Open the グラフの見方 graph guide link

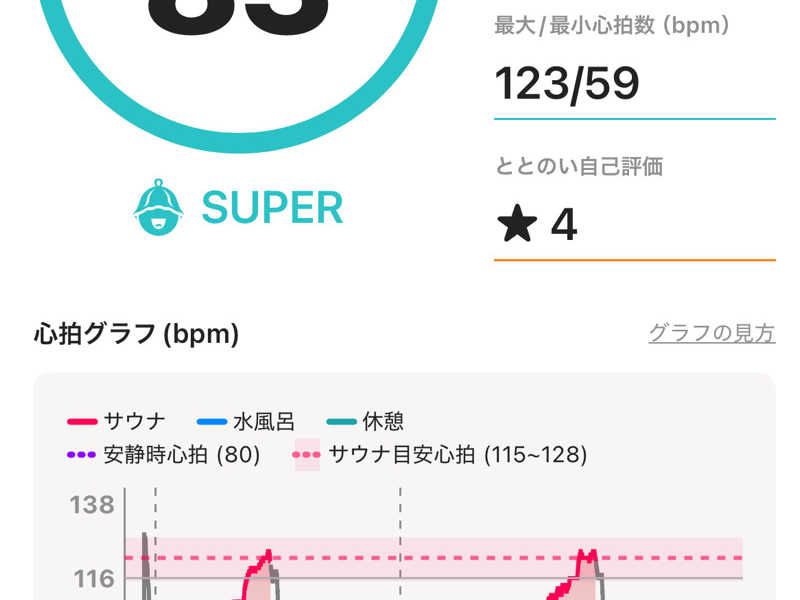point(711,334)
